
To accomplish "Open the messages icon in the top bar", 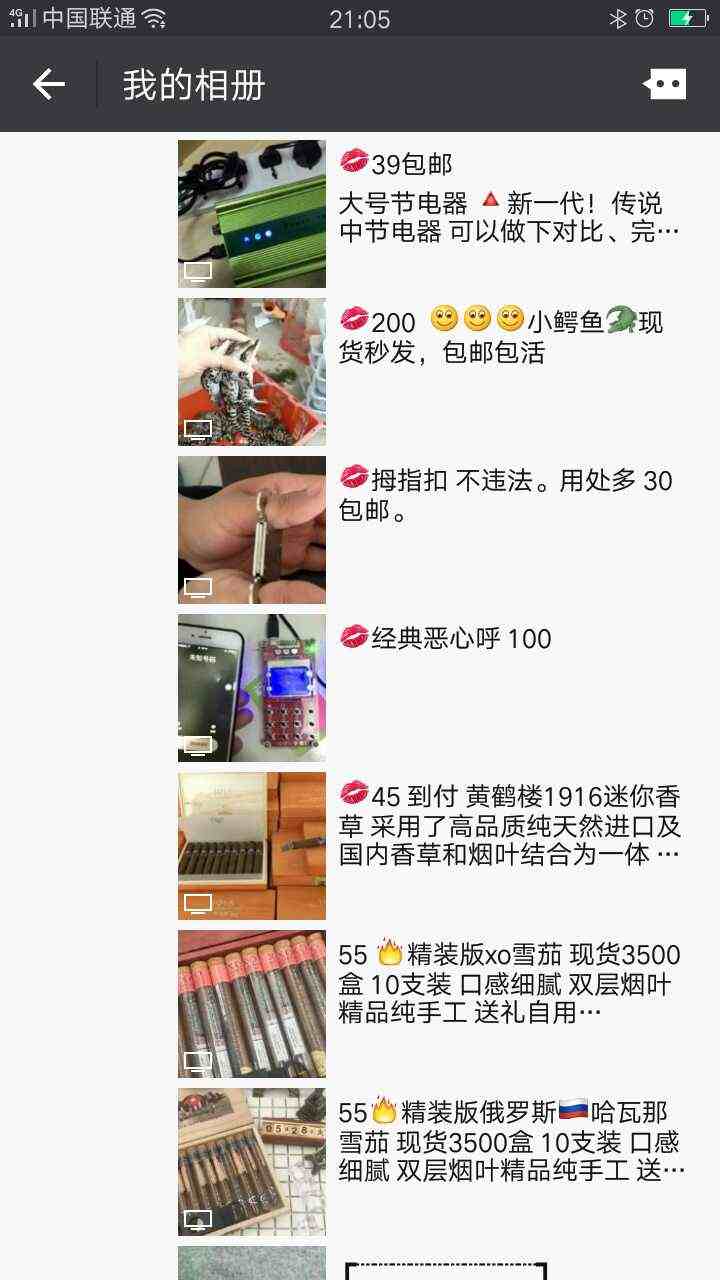I will point(665,85).
